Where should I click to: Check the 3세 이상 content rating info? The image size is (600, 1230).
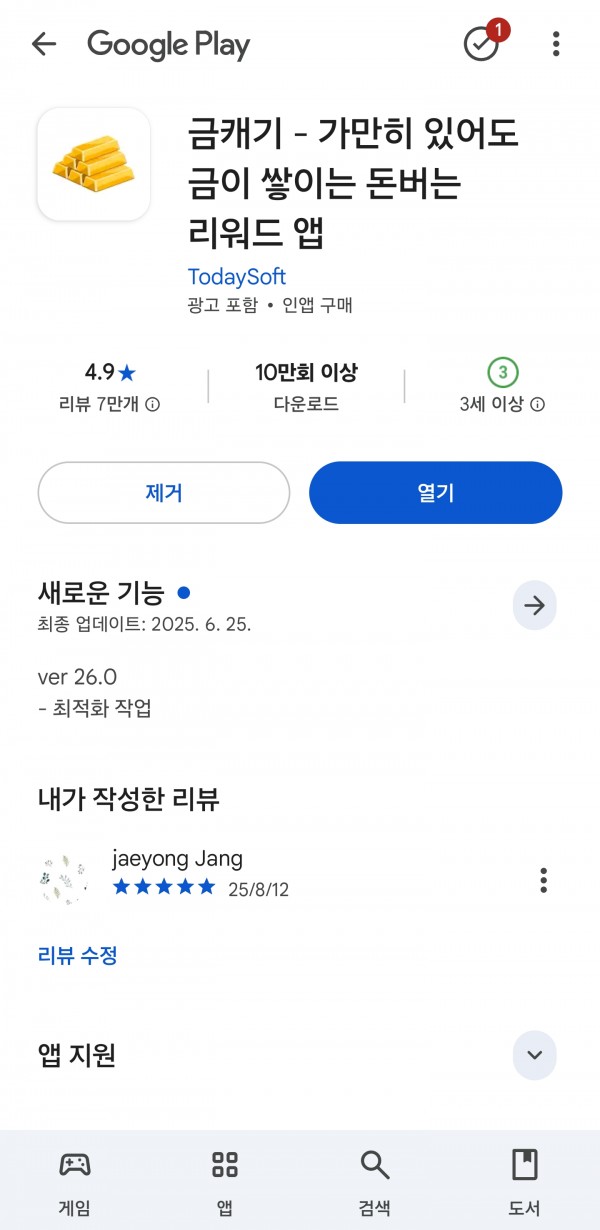coord(502,386)
